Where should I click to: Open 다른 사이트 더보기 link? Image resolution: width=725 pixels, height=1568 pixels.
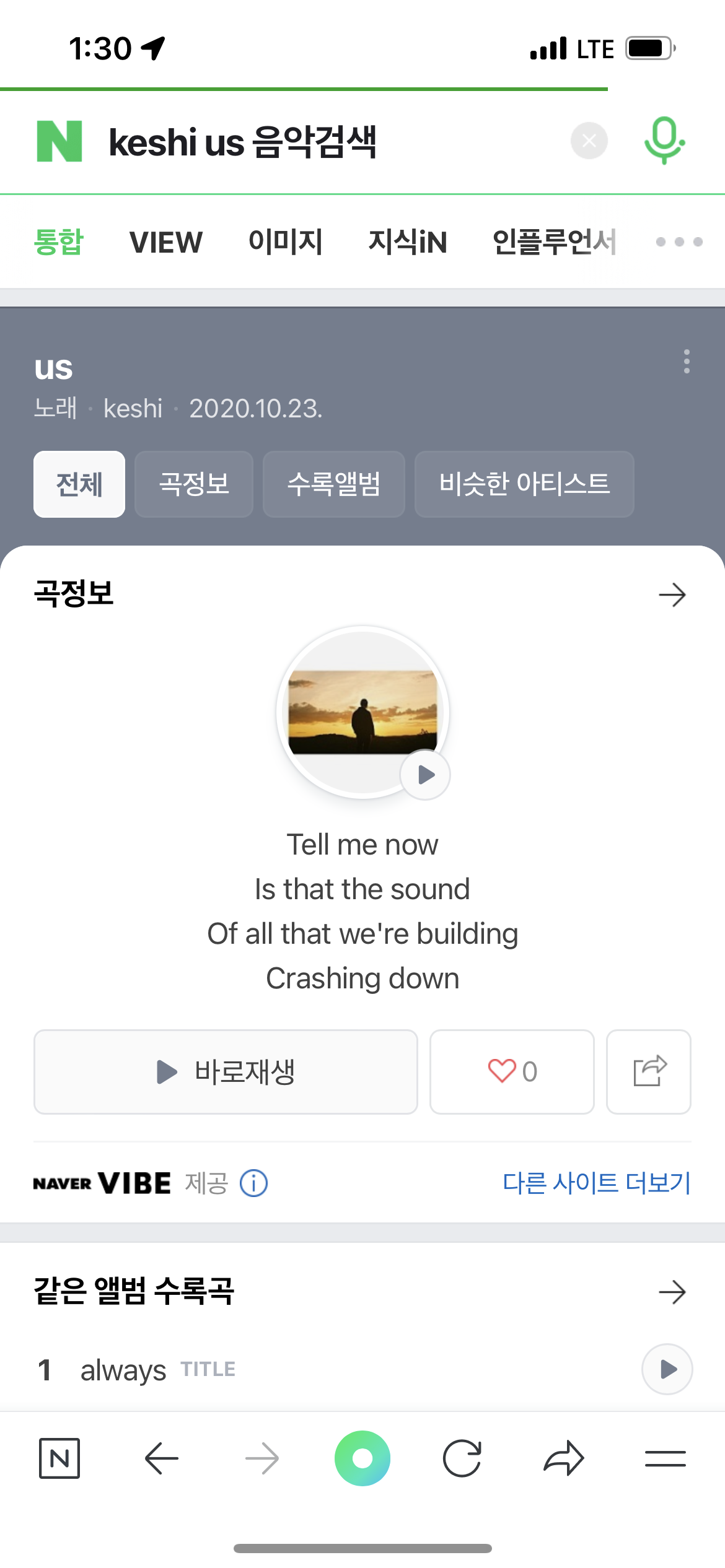[x=597, y=1183]
